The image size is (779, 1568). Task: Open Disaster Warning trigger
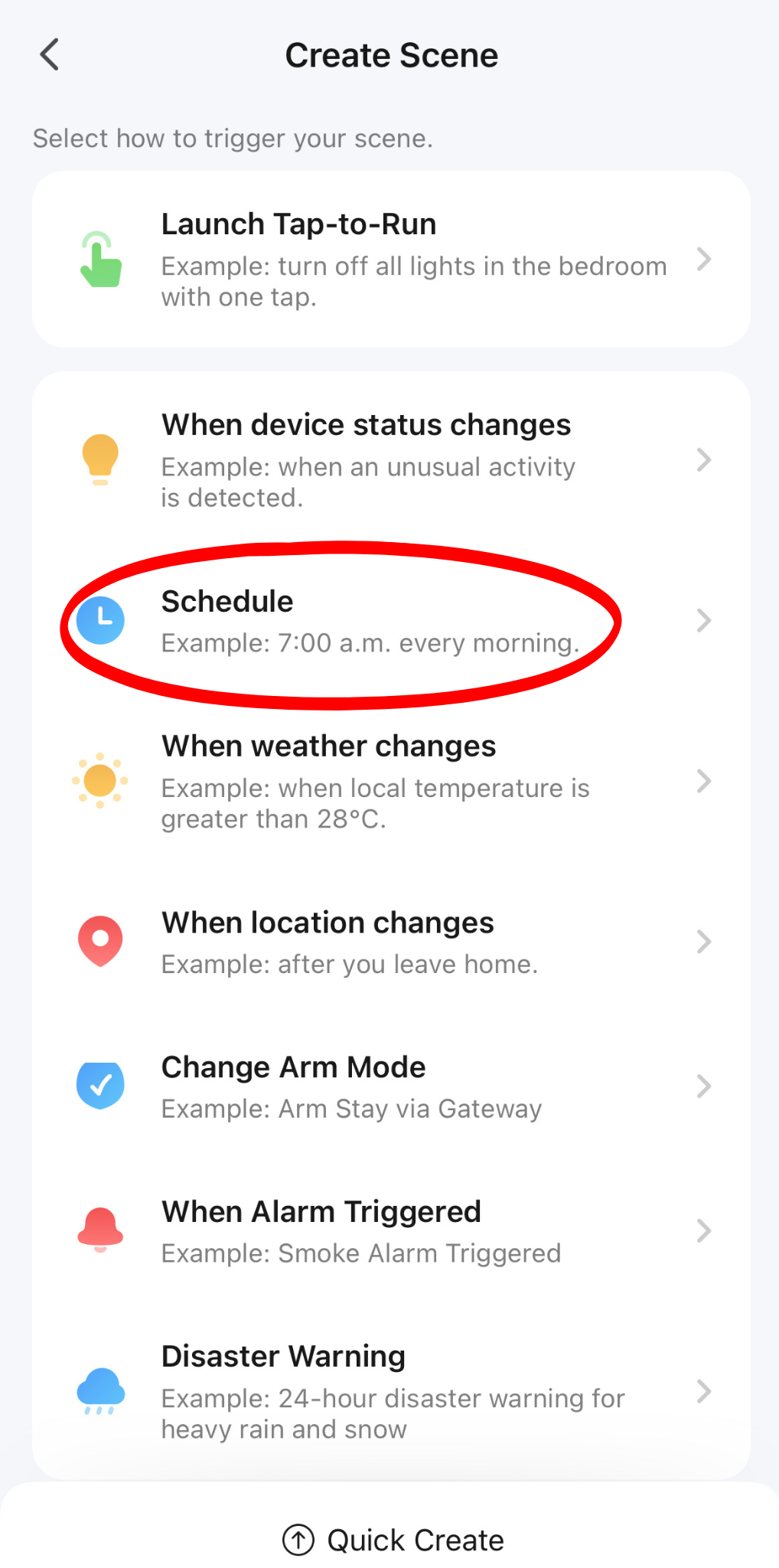pos(390,1391)
